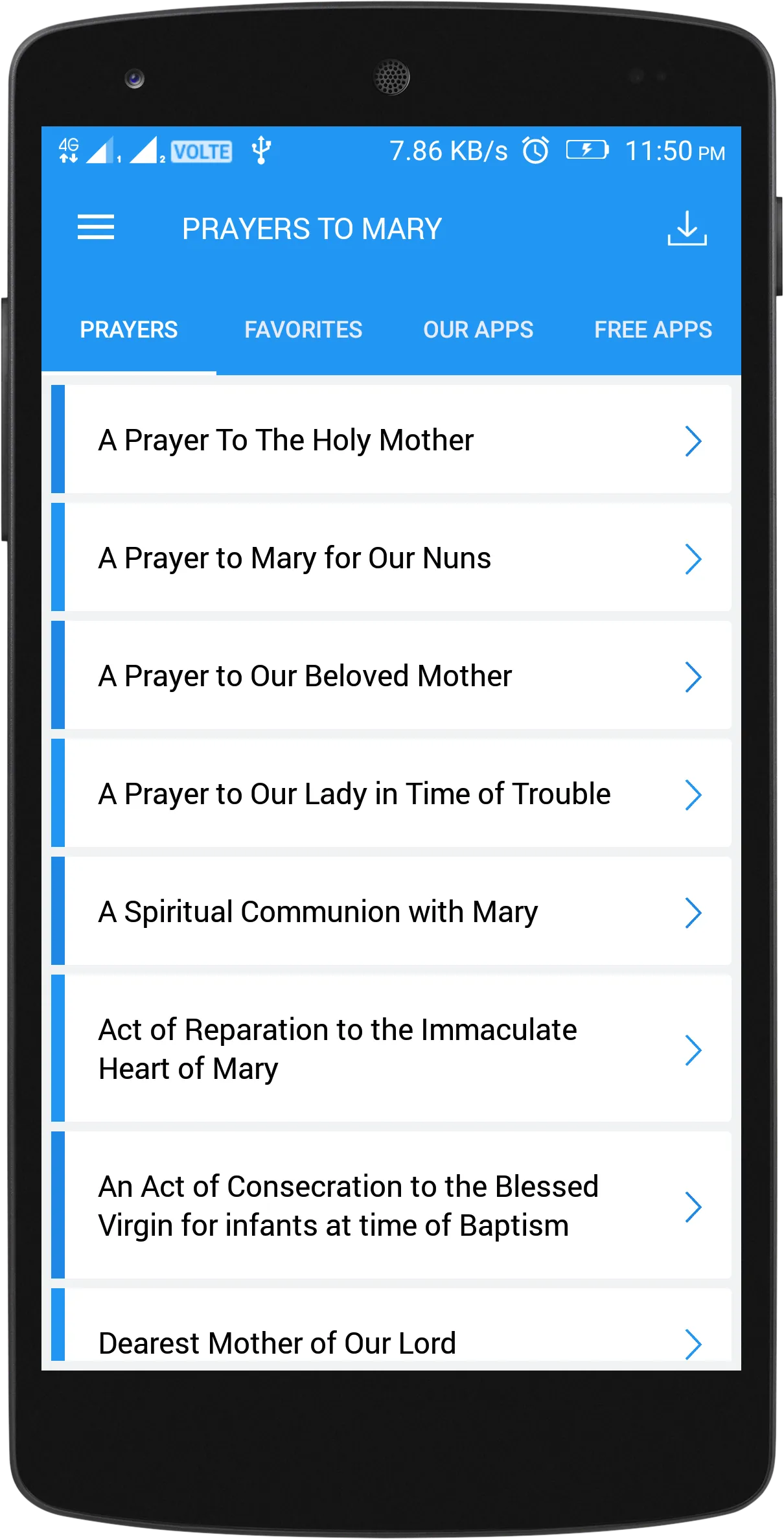The height and width of the screenshot is (1539, 784).
Task: View A Spiritual Communion with Mary
Action: pyautogui.click(x=391, y=911)
